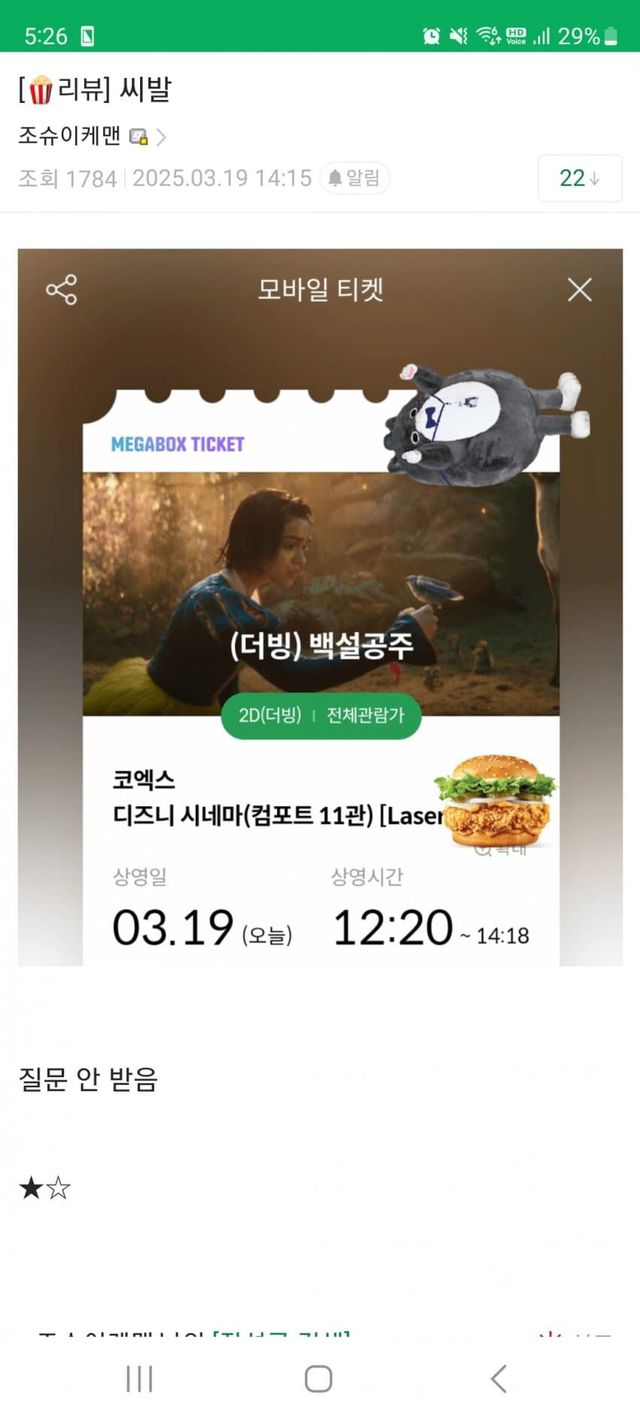Turn on 알림 notifications for this post
Viewport: 640px width, 1422px height.
coord(354,178)
